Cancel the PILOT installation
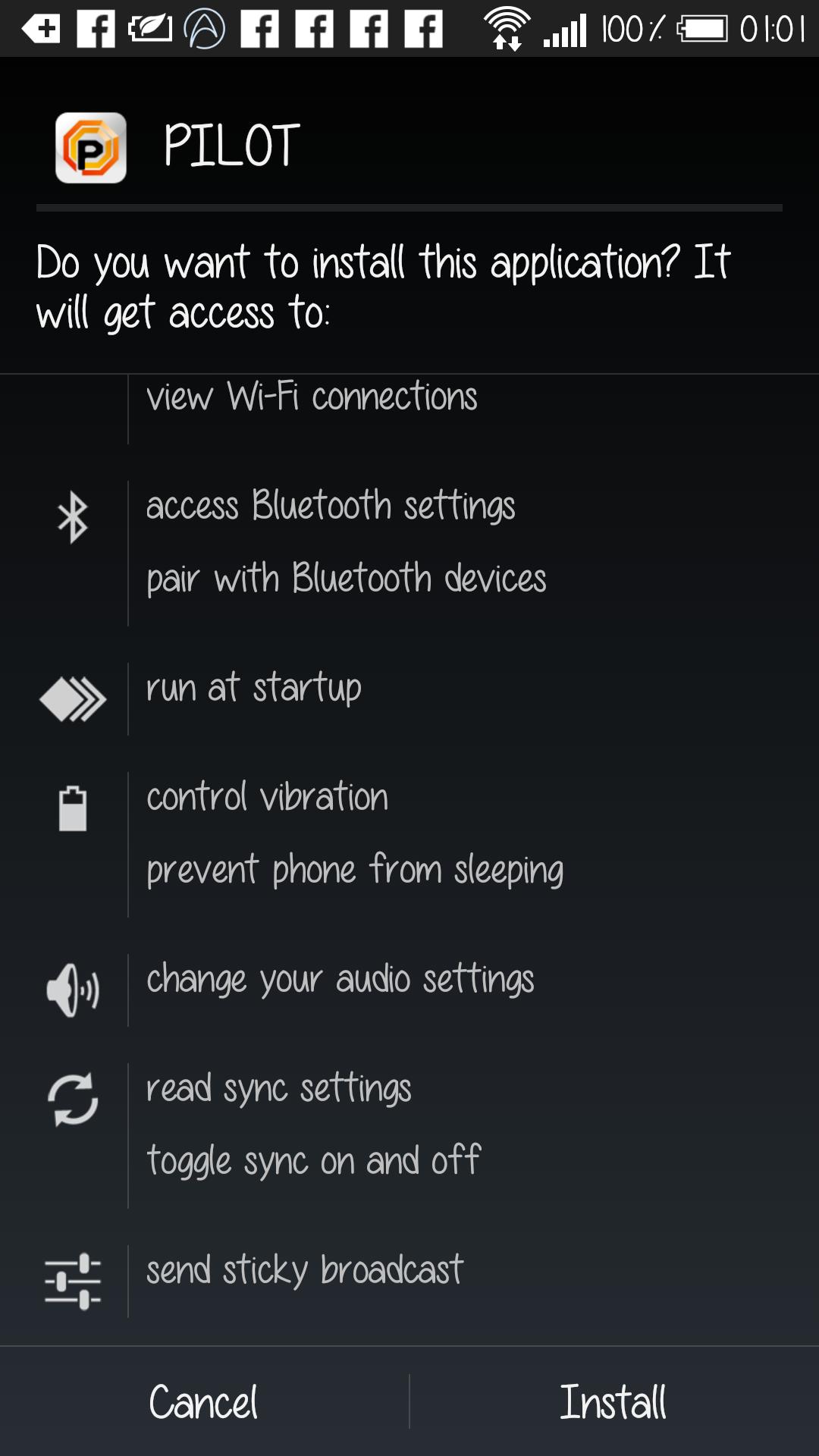819x1456 pixels. pos(203,1401)
